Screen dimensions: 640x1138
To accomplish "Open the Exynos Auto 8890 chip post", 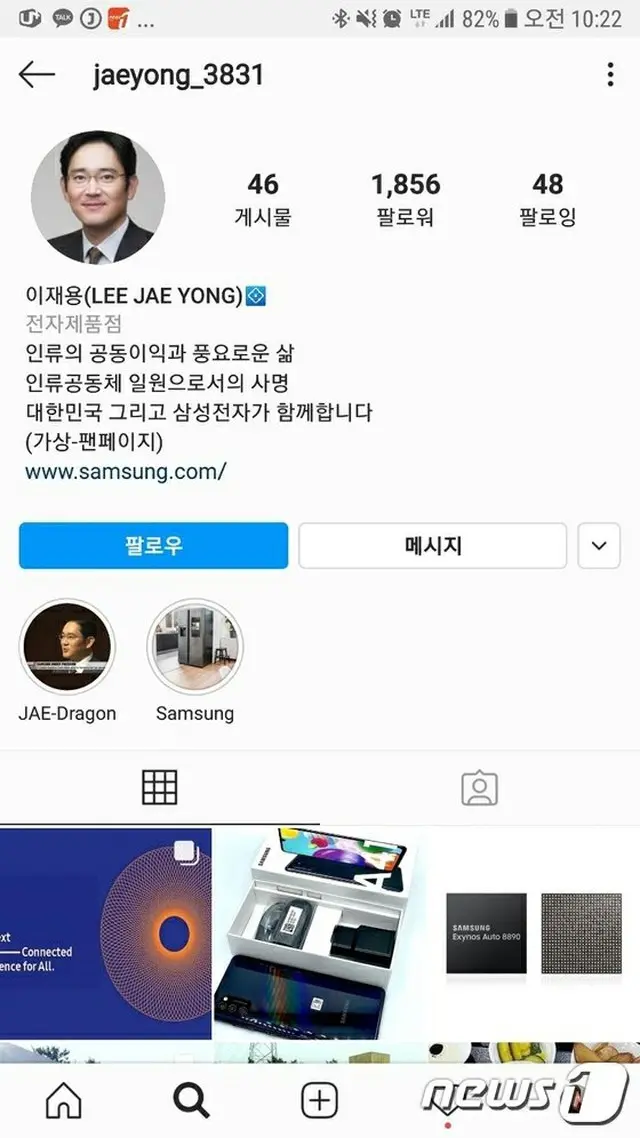I will tap(533, 933).
